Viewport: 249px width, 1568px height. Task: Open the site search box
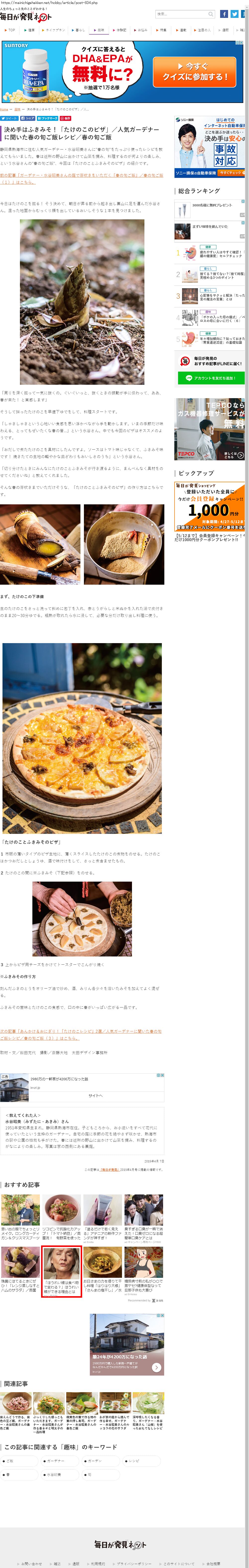[x=185, y=14]
